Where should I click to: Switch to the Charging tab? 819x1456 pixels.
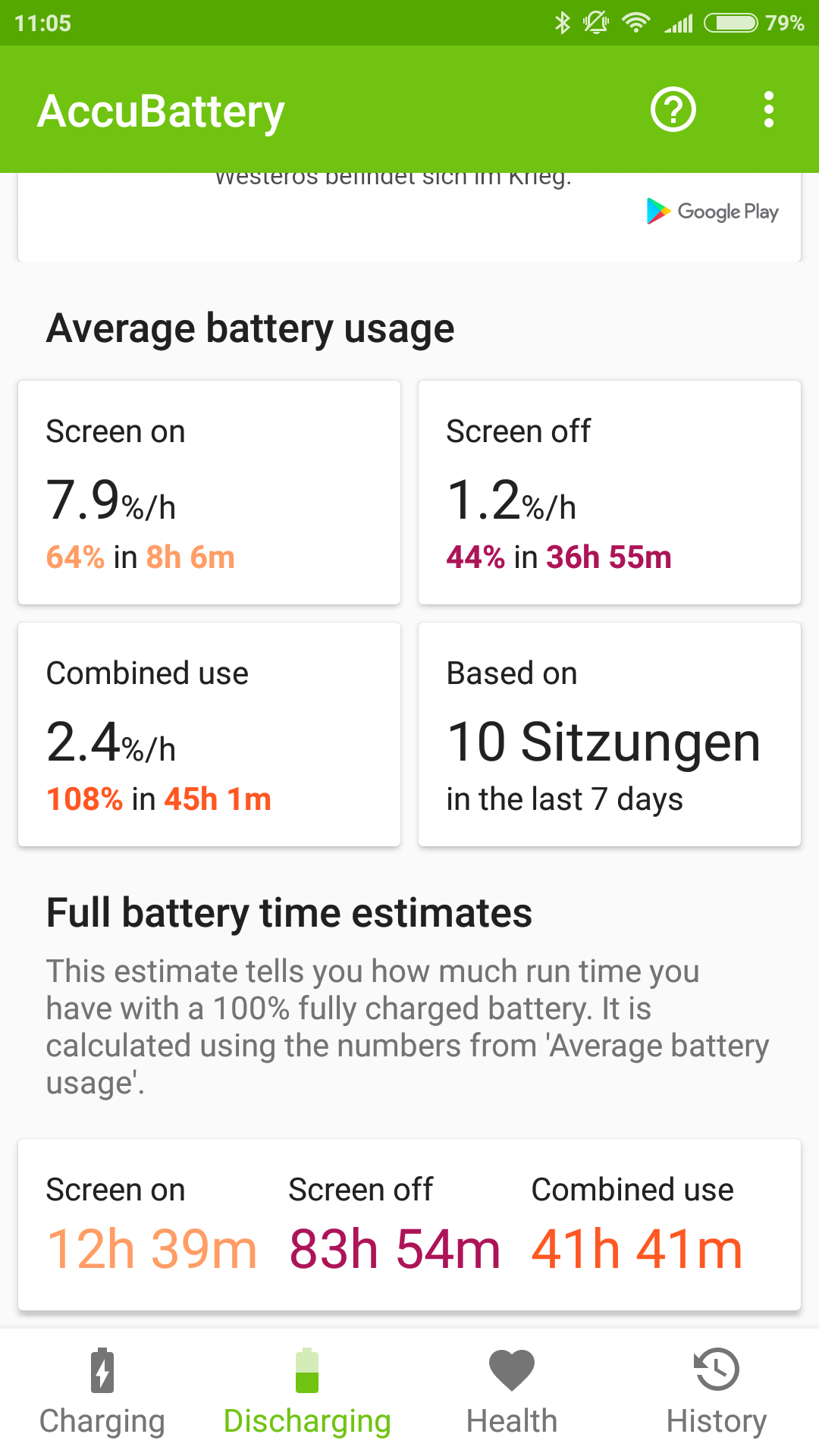click(102, 1392)
